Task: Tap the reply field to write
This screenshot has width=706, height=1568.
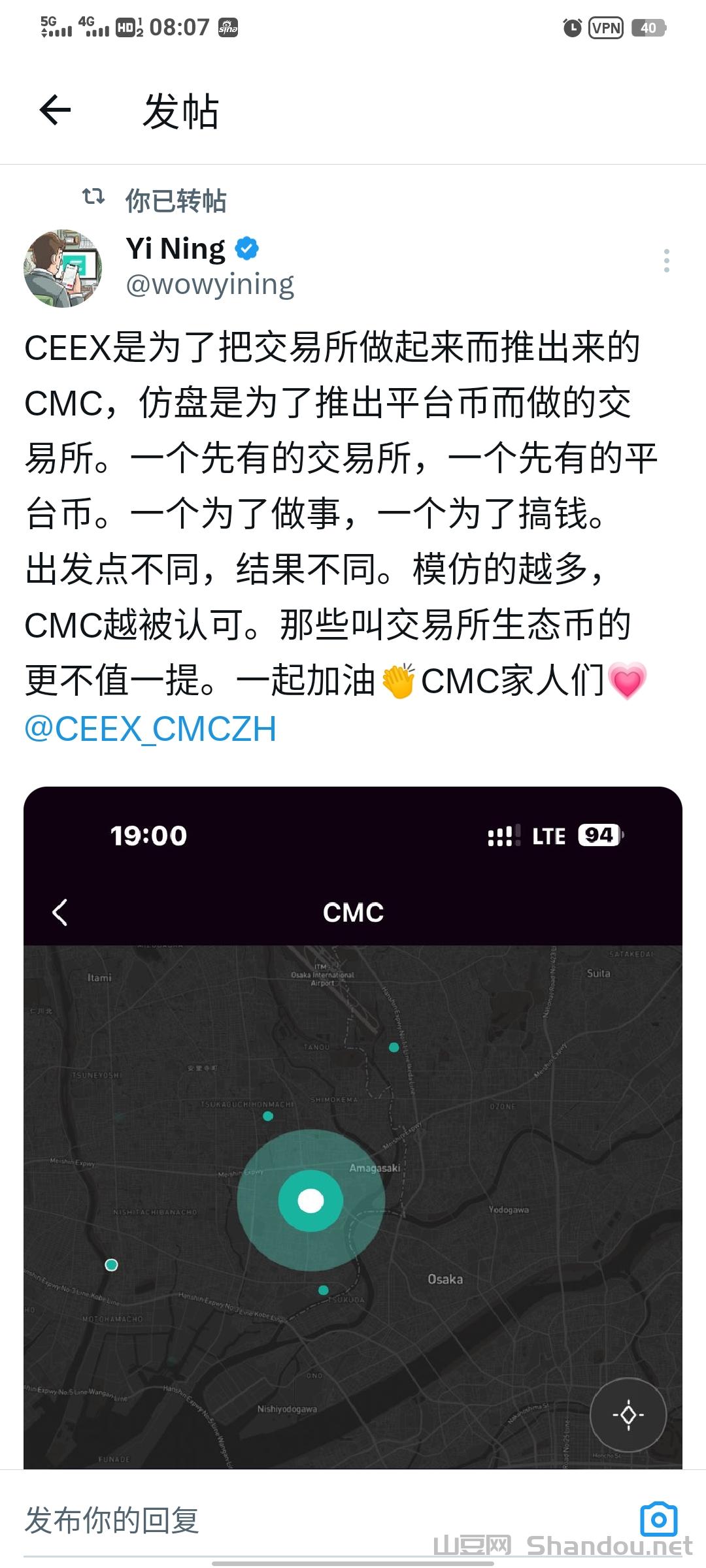Action: (x=261, y=1520)
